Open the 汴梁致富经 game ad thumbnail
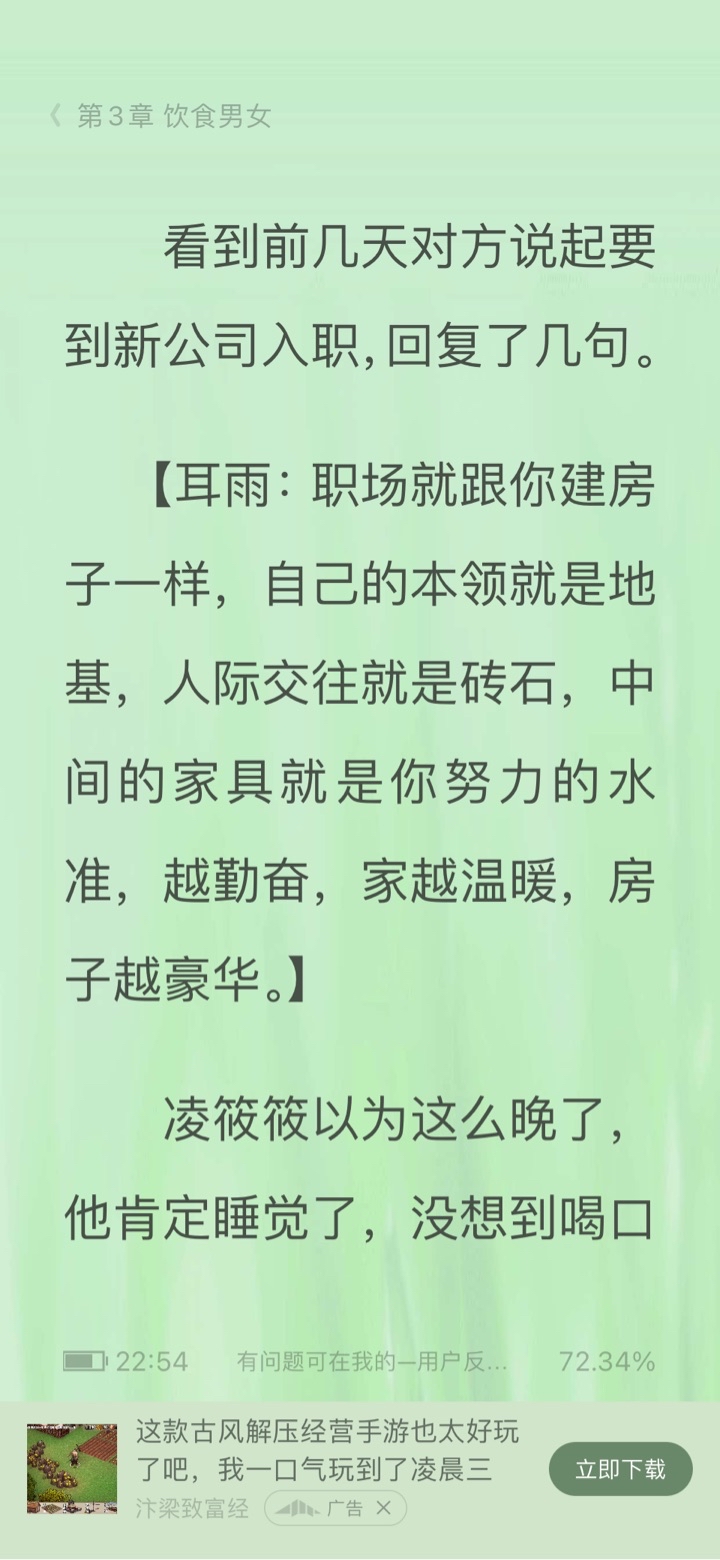720x1560 pixels. (72, 1469)
